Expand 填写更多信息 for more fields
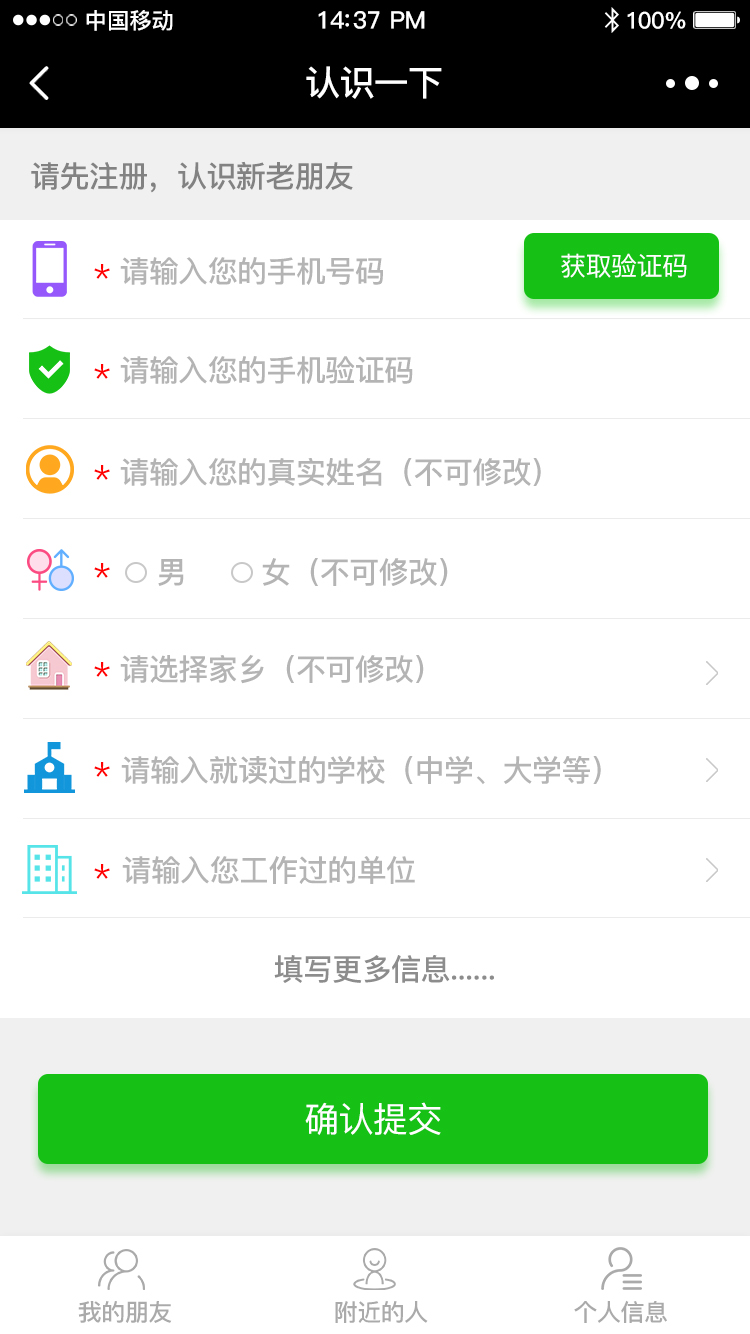 (x=385, y=969)
